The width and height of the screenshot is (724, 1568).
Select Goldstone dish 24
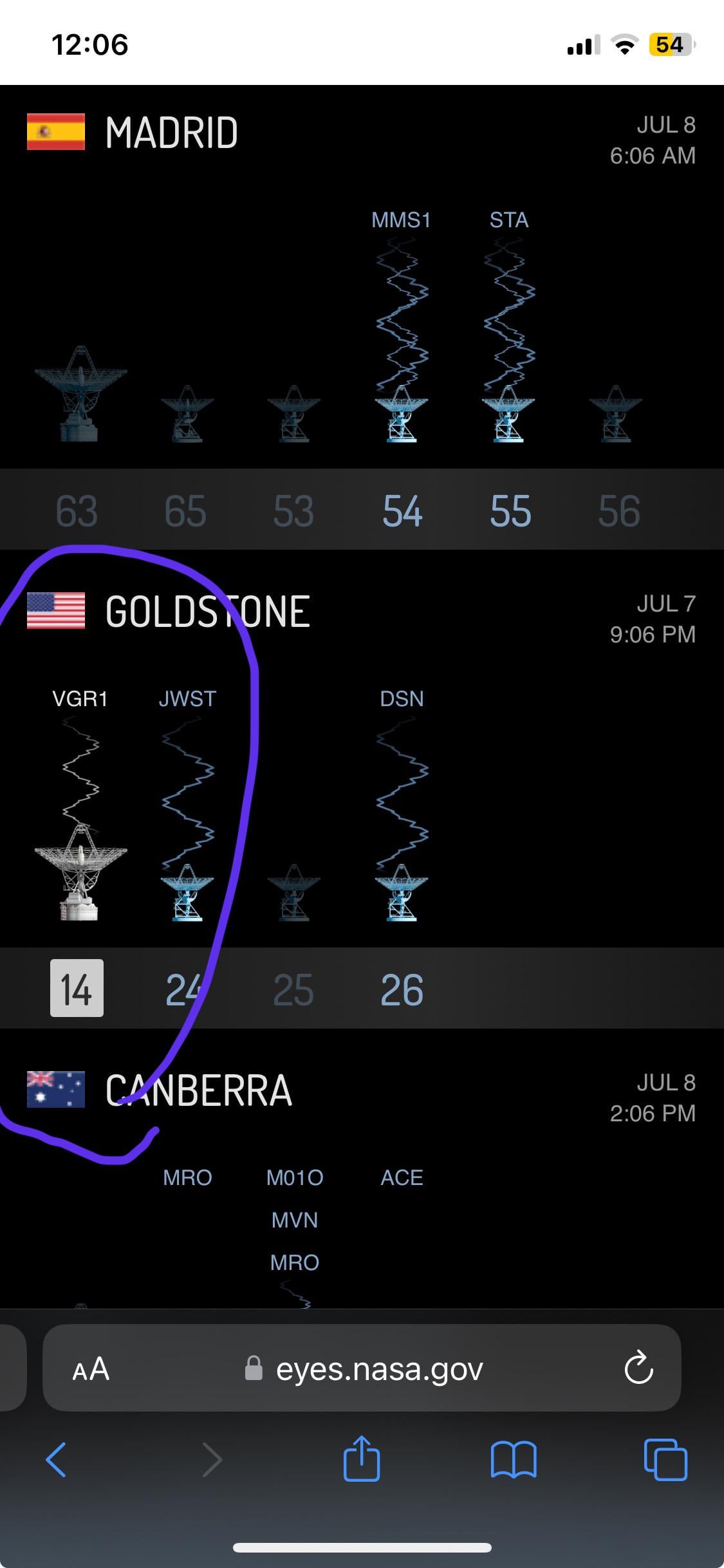pos(186,989)
